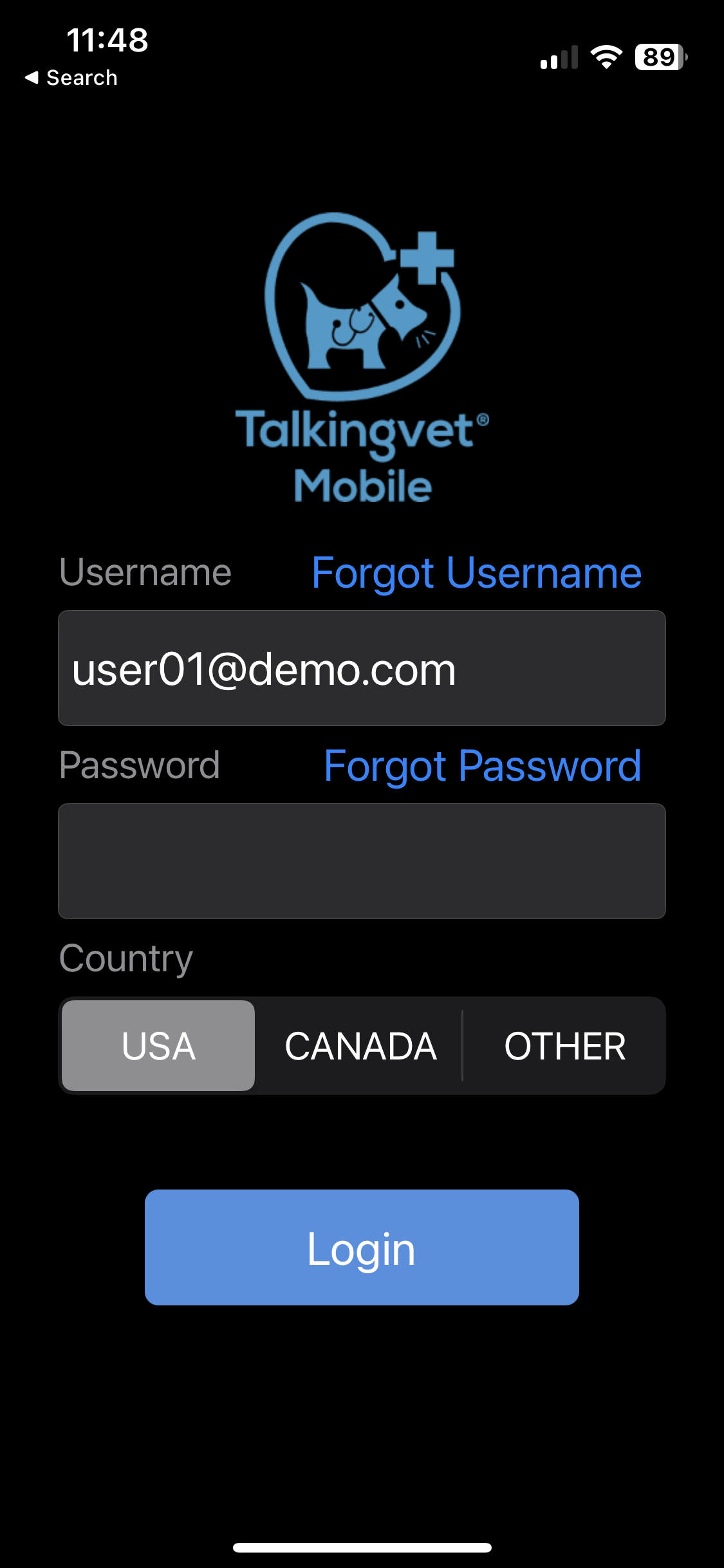Switch country to CANADA
This screenshot has width=724, height=1568.
360,1045
